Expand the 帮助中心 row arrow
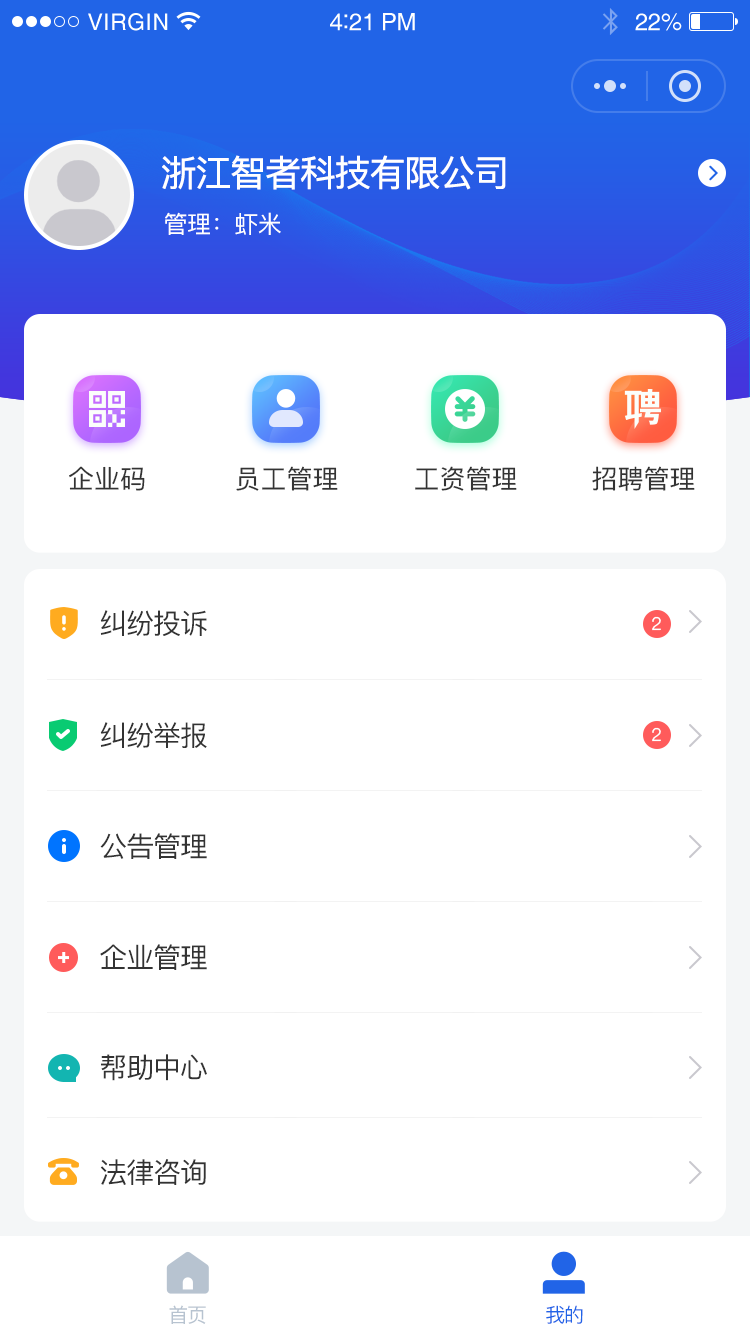750x1334 pixels. tap(695, 1067)
